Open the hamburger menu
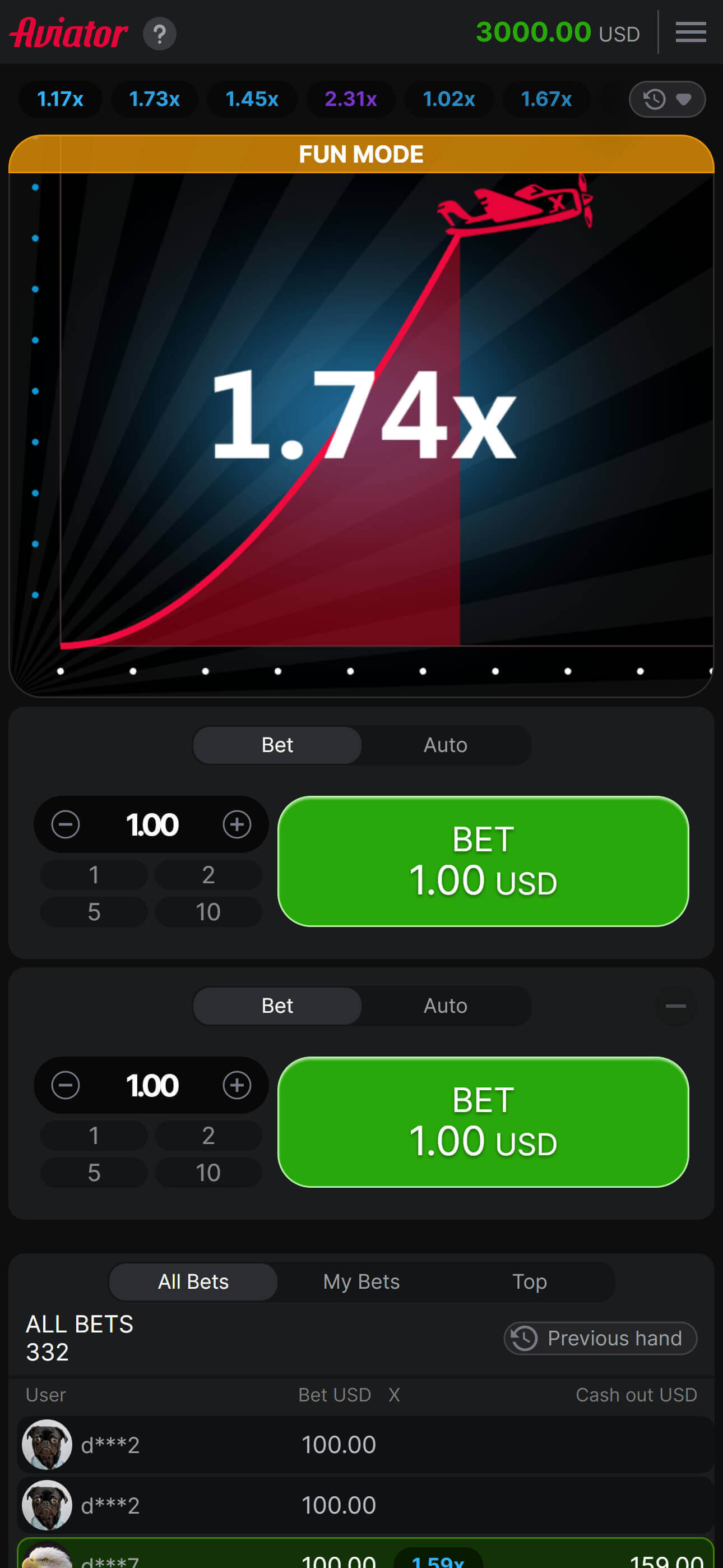Image resolution: width=723 pixels, height=1568 pixels. coord(690,31)
